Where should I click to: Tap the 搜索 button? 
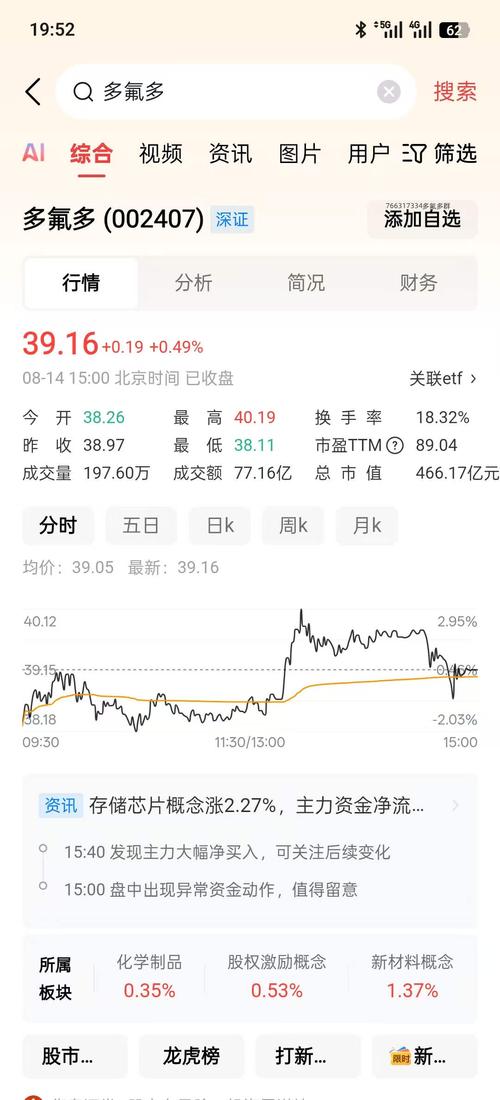click(455, 92)
